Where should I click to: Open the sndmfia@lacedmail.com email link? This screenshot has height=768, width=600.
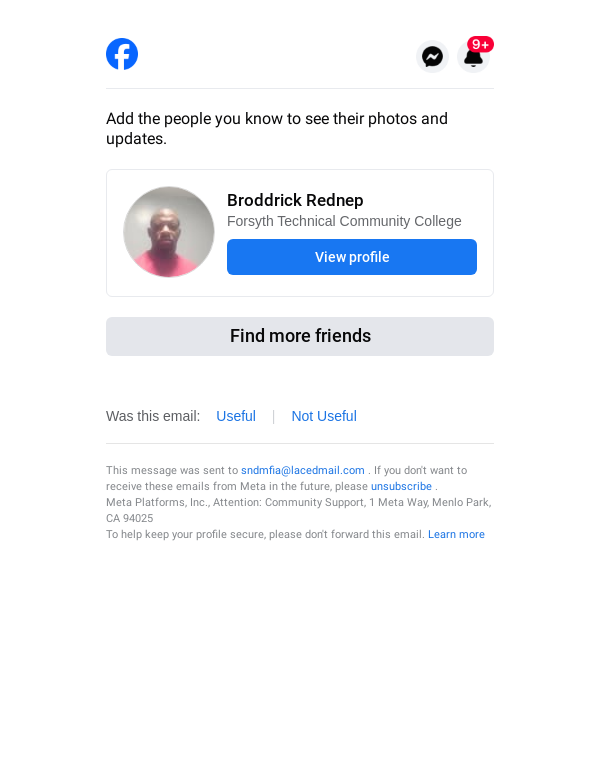click(303, 470)
